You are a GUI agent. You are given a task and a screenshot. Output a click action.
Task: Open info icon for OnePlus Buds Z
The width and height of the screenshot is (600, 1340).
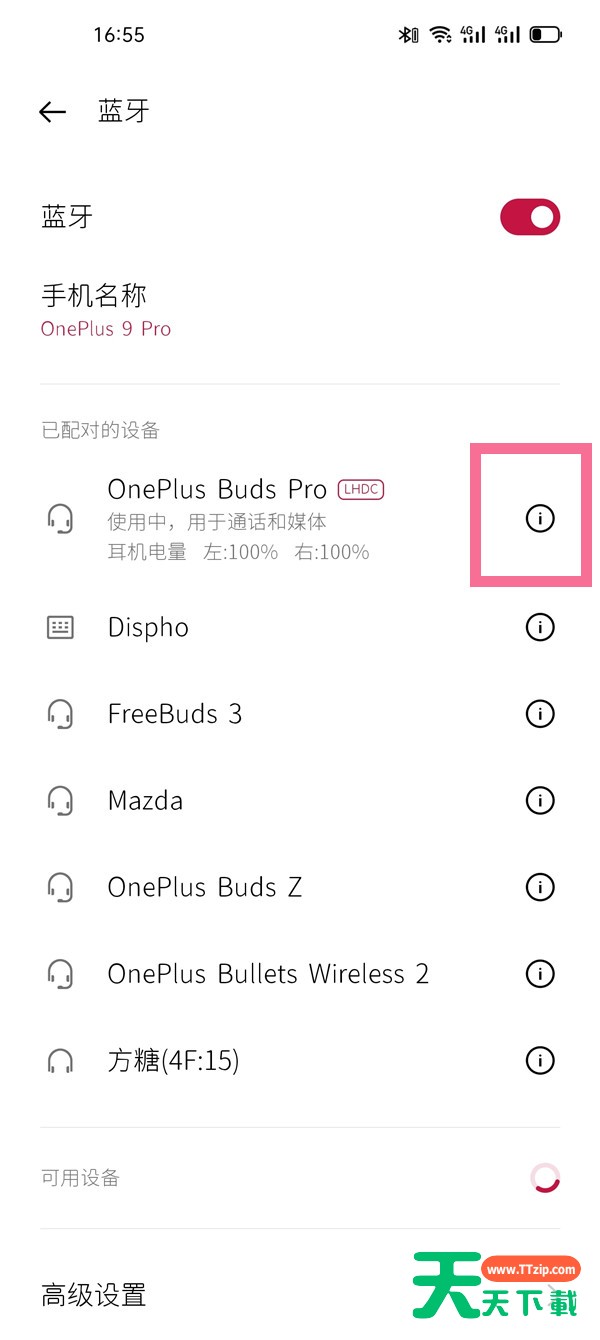point(540,887)
